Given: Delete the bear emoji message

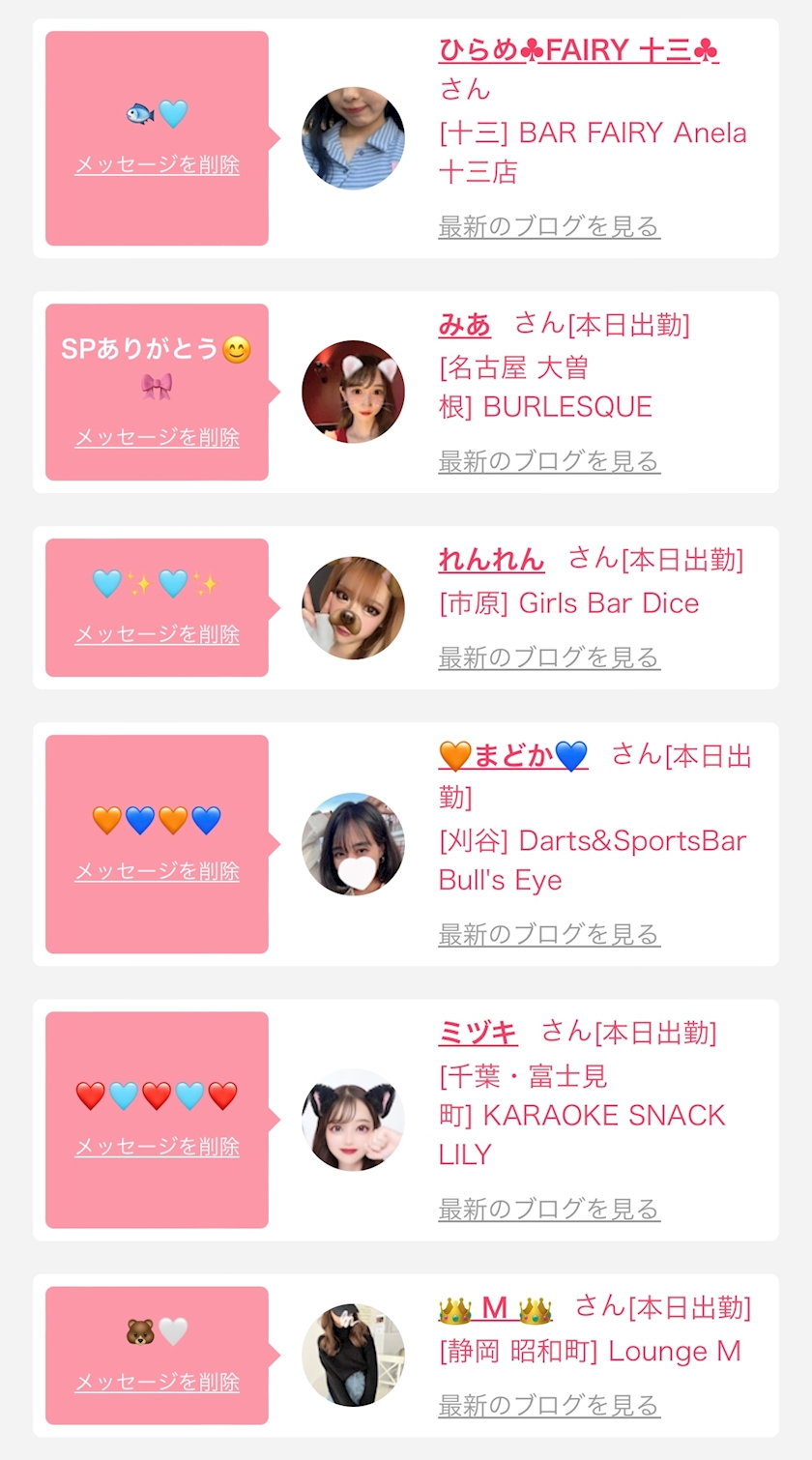Looking at the screenshot, I should pyautogui.click(x=157, y=1383).
